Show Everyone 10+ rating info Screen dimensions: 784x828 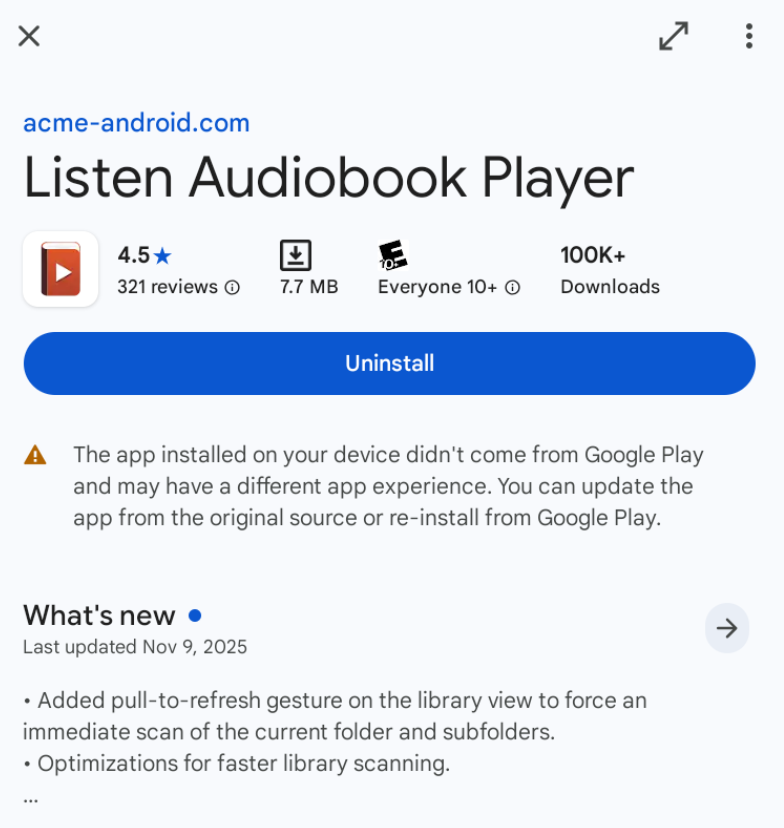click(x=512, y=288)
